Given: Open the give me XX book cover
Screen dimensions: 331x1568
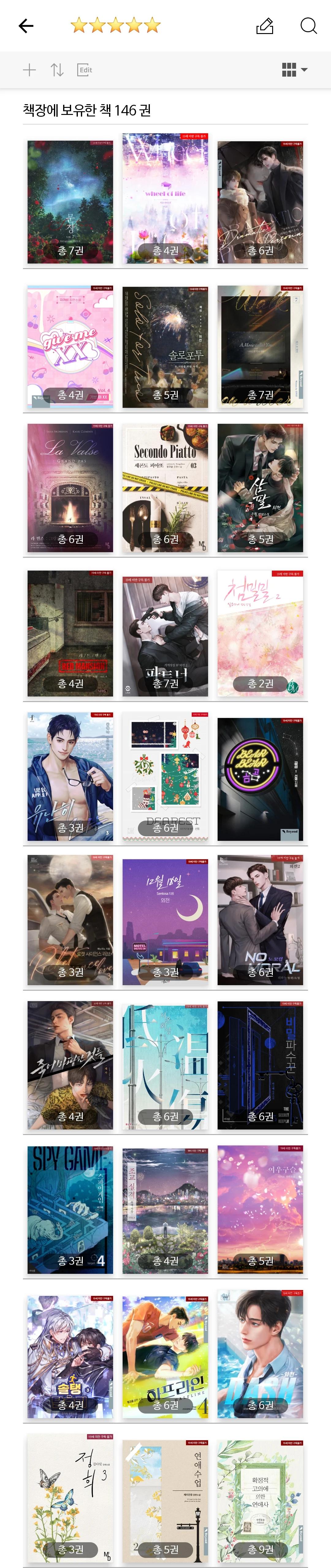Looking at the screenshot, I should coord(70,346).
